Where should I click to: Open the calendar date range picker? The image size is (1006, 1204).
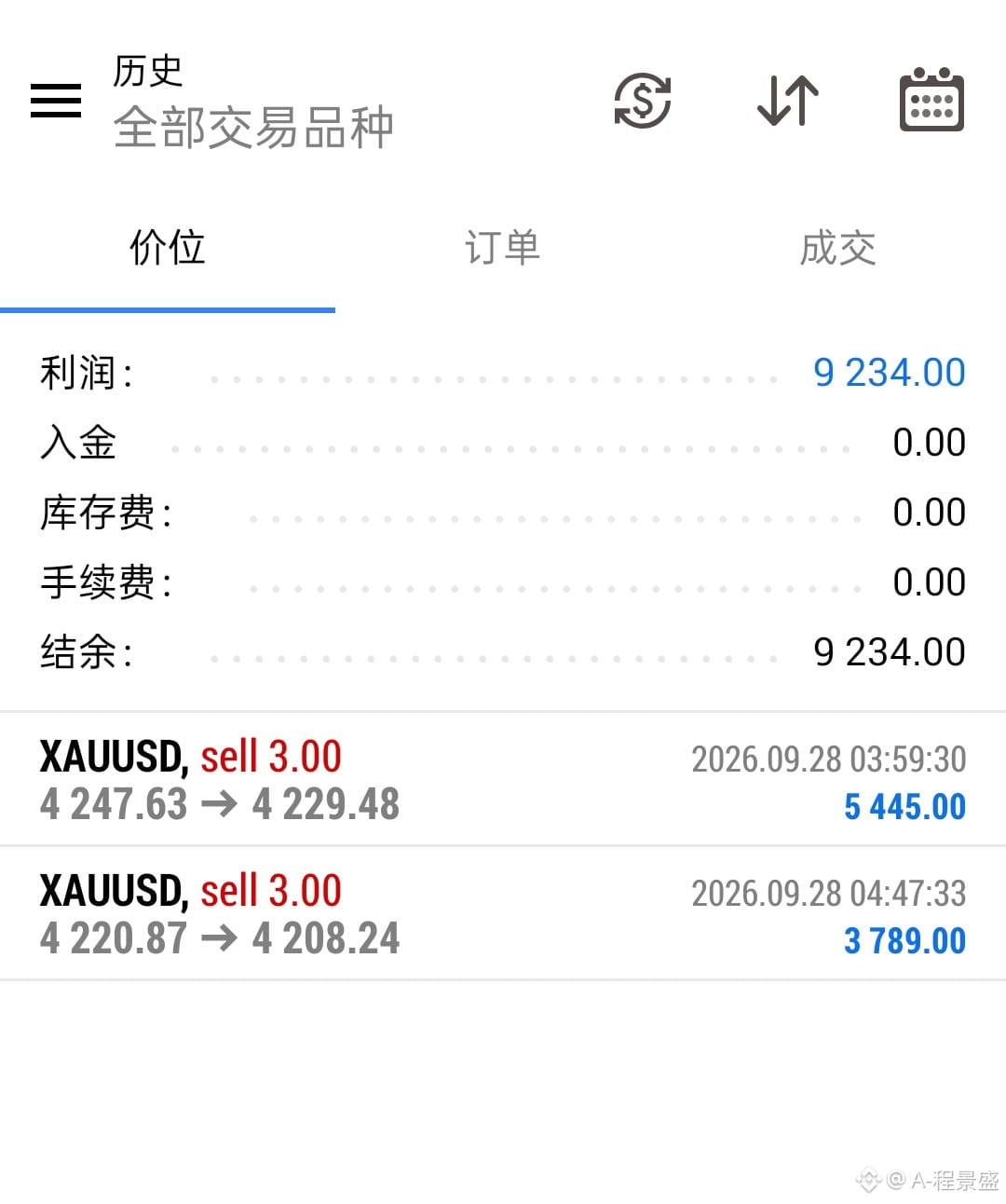[931, 99]
